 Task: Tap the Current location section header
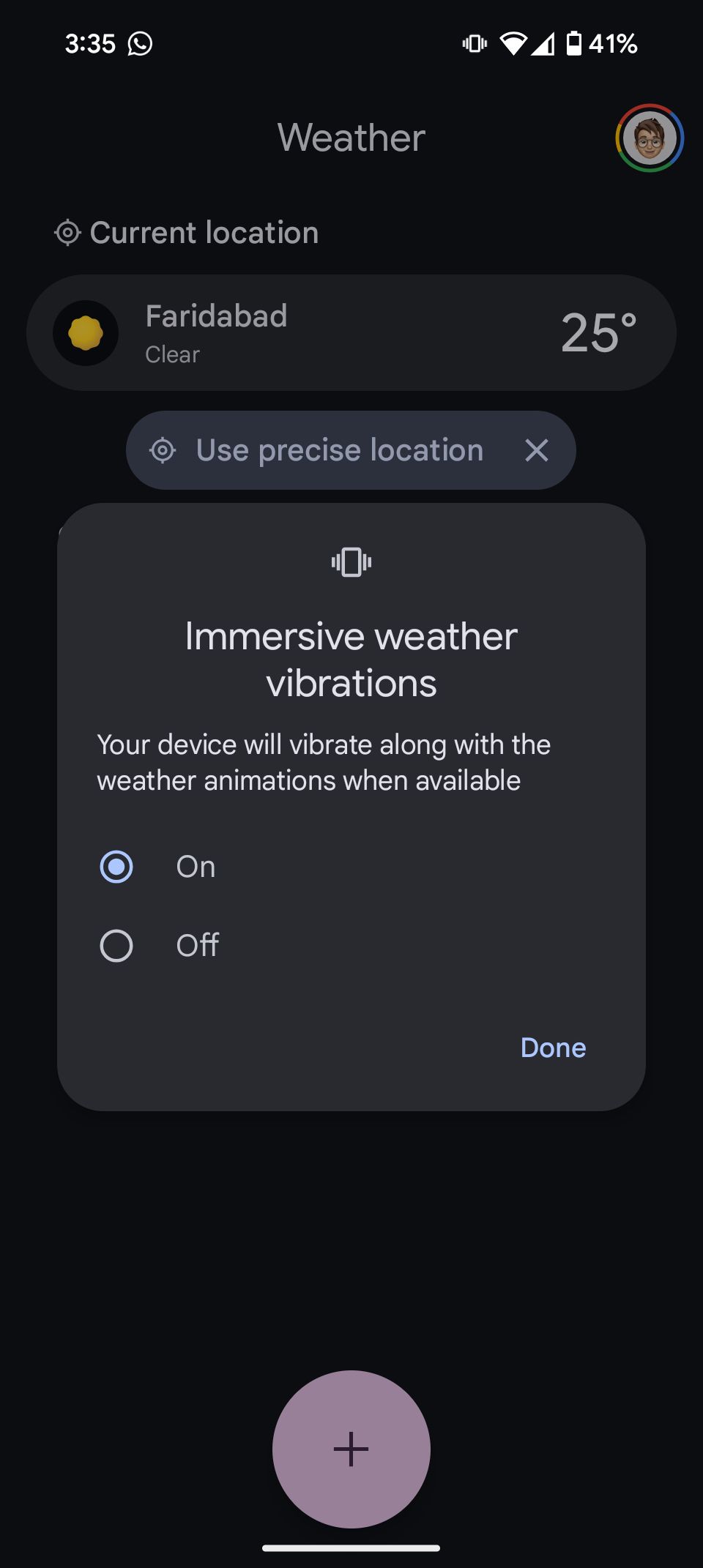204,232
